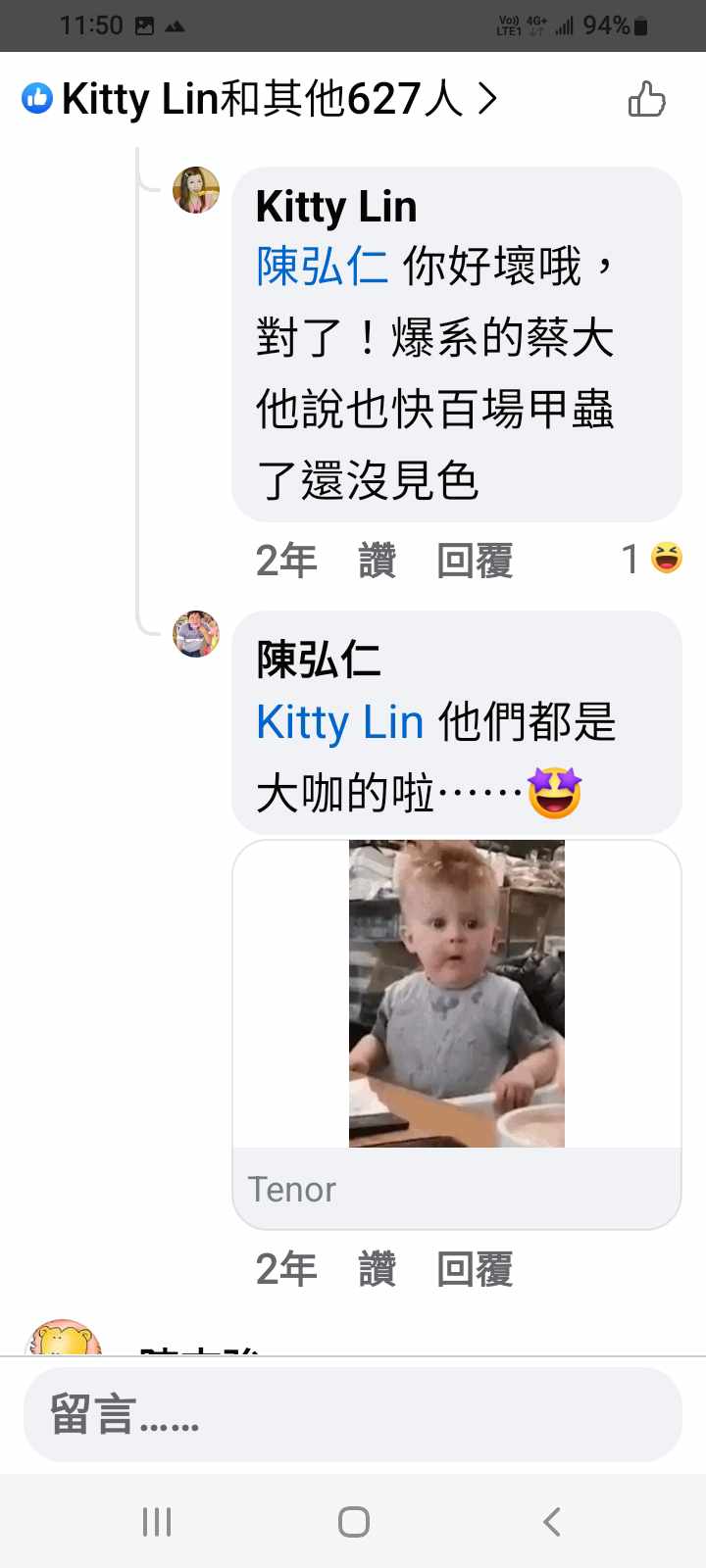This screenshot has width=706, height=1568.
Task: Open 陳弘仁's profile from the comment name
Action: pyautogui.click(x=319, y=660)
